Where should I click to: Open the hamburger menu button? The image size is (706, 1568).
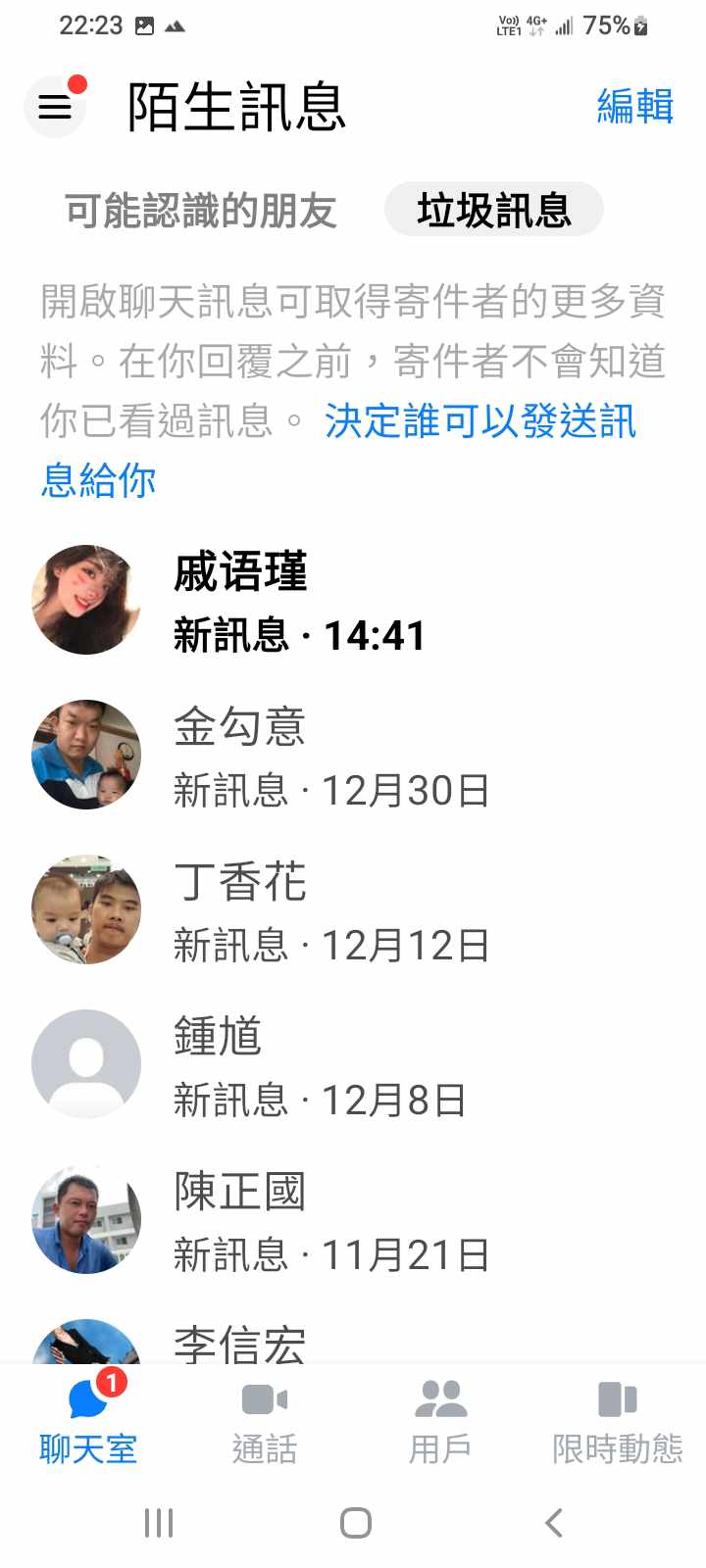55,107
